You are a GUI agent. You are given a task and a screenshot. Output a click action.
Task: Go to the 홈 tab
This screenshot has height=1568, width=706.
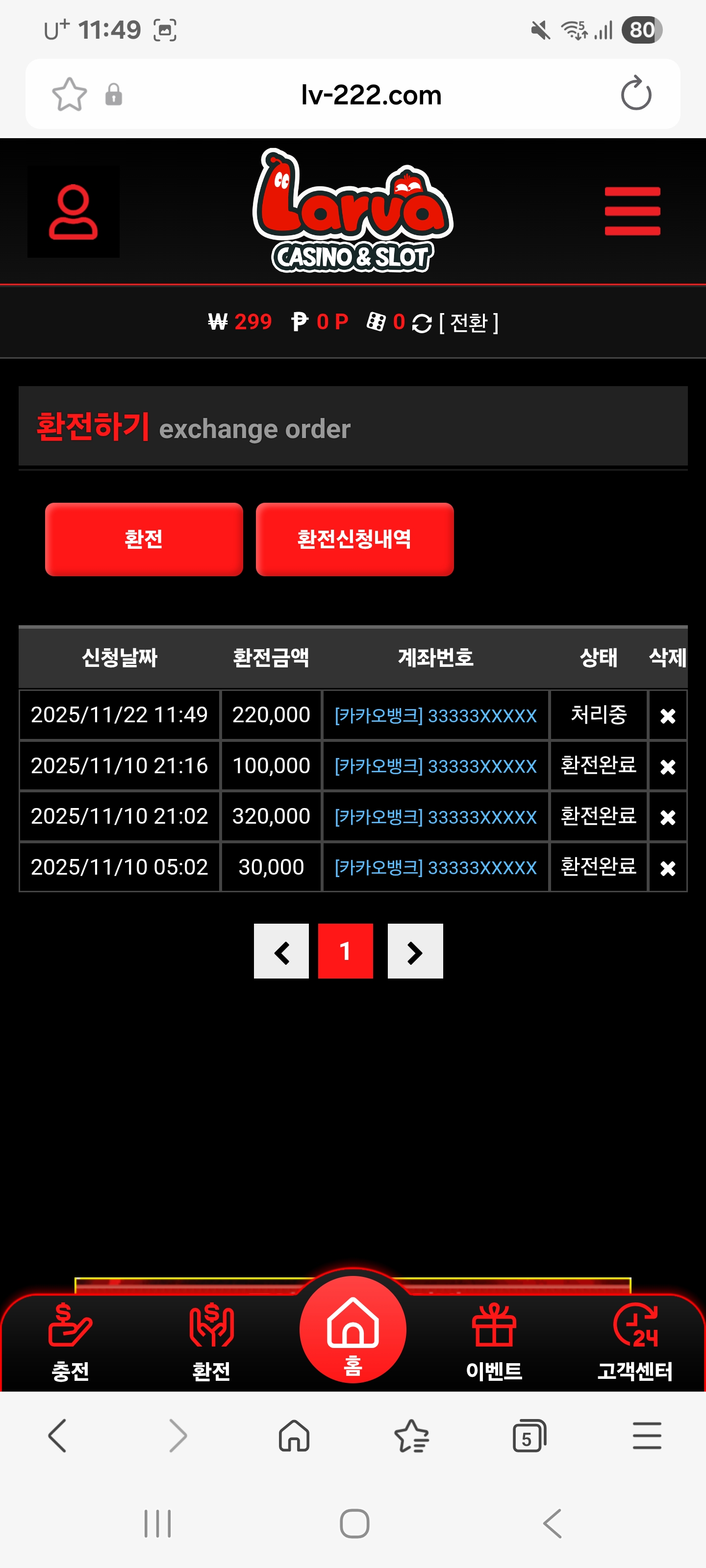[353, 1331]
